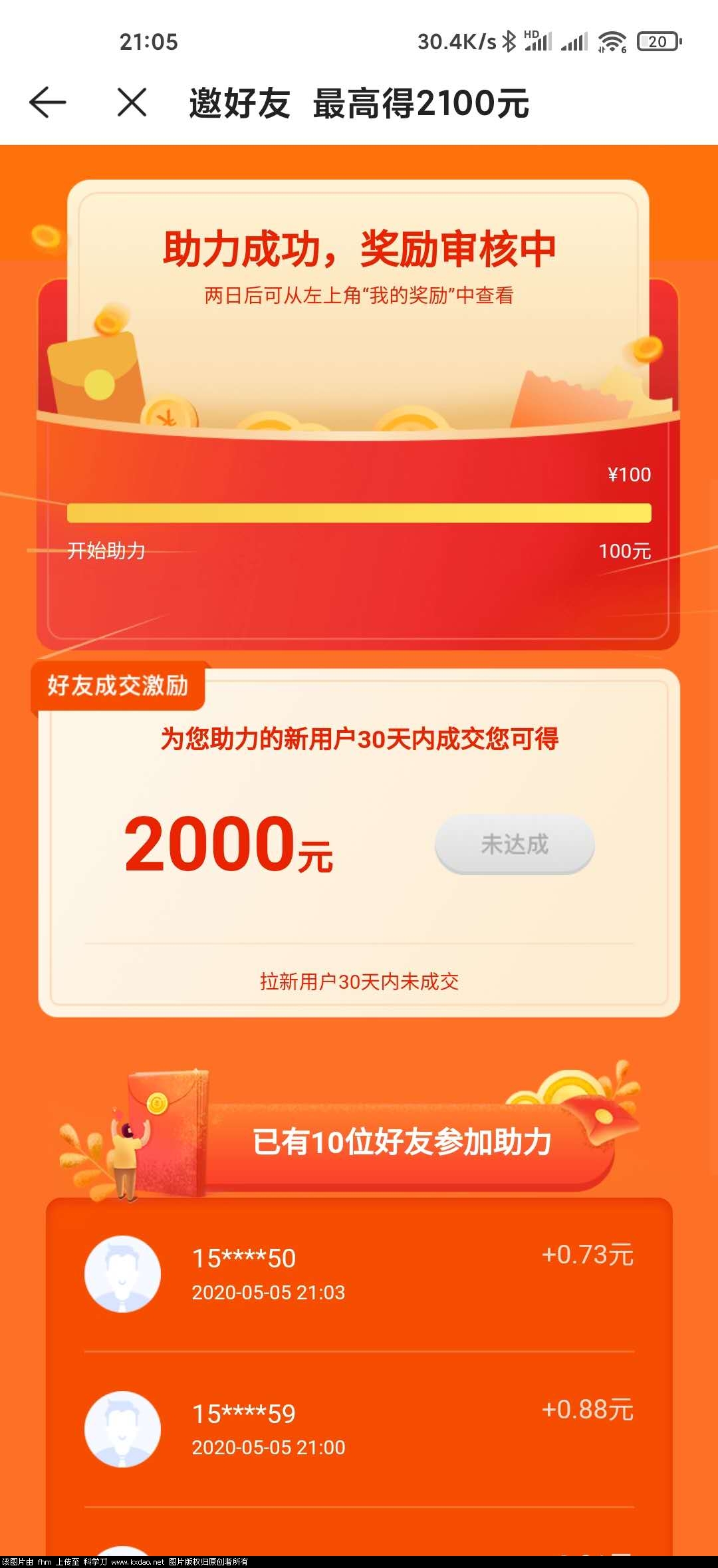Screen dimensions: 718x1568
Task: Close the invite friends page
Action: [x=132, y=103]
